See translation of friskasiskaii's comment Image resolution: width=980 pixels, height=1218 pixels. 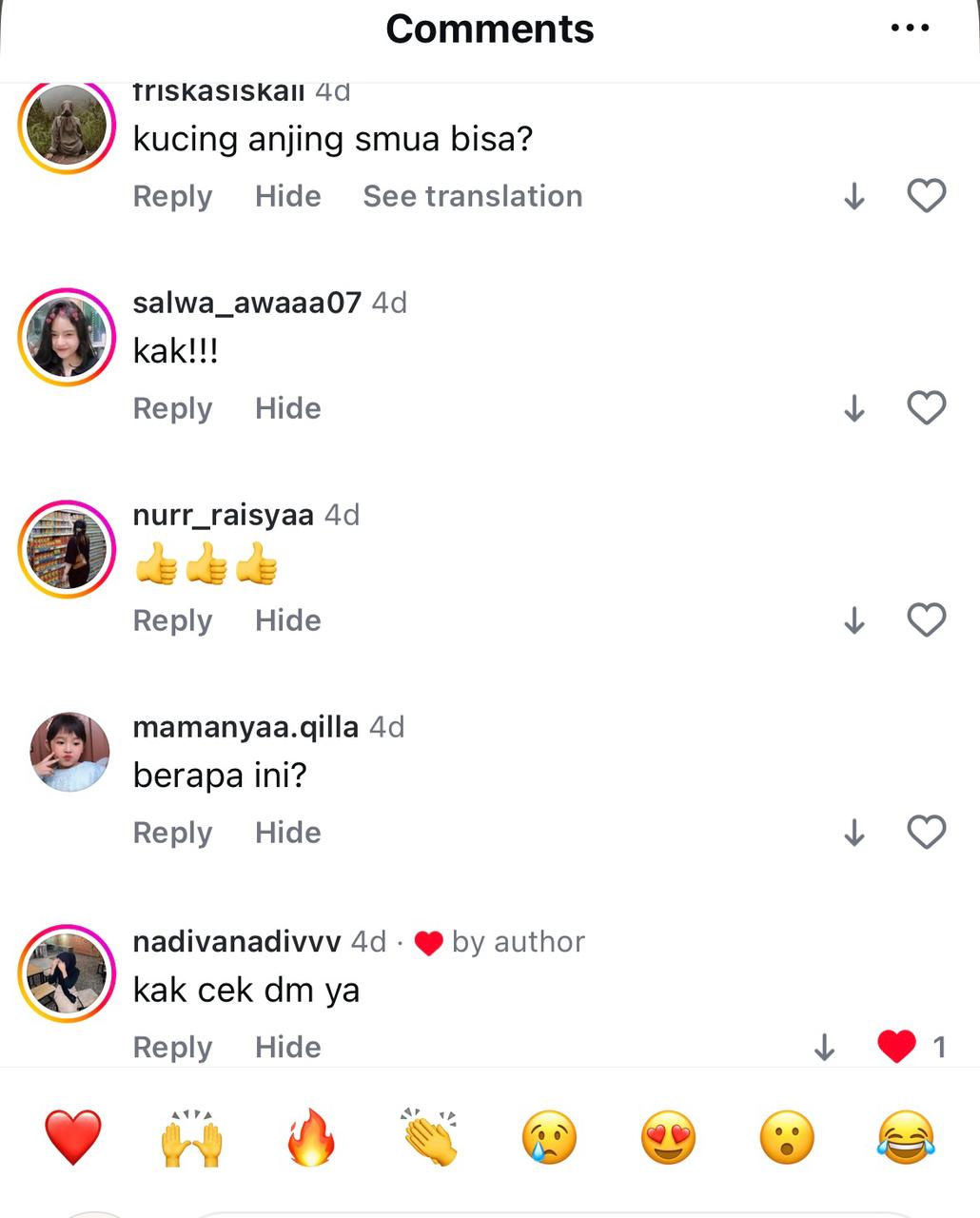click(472, 196)
